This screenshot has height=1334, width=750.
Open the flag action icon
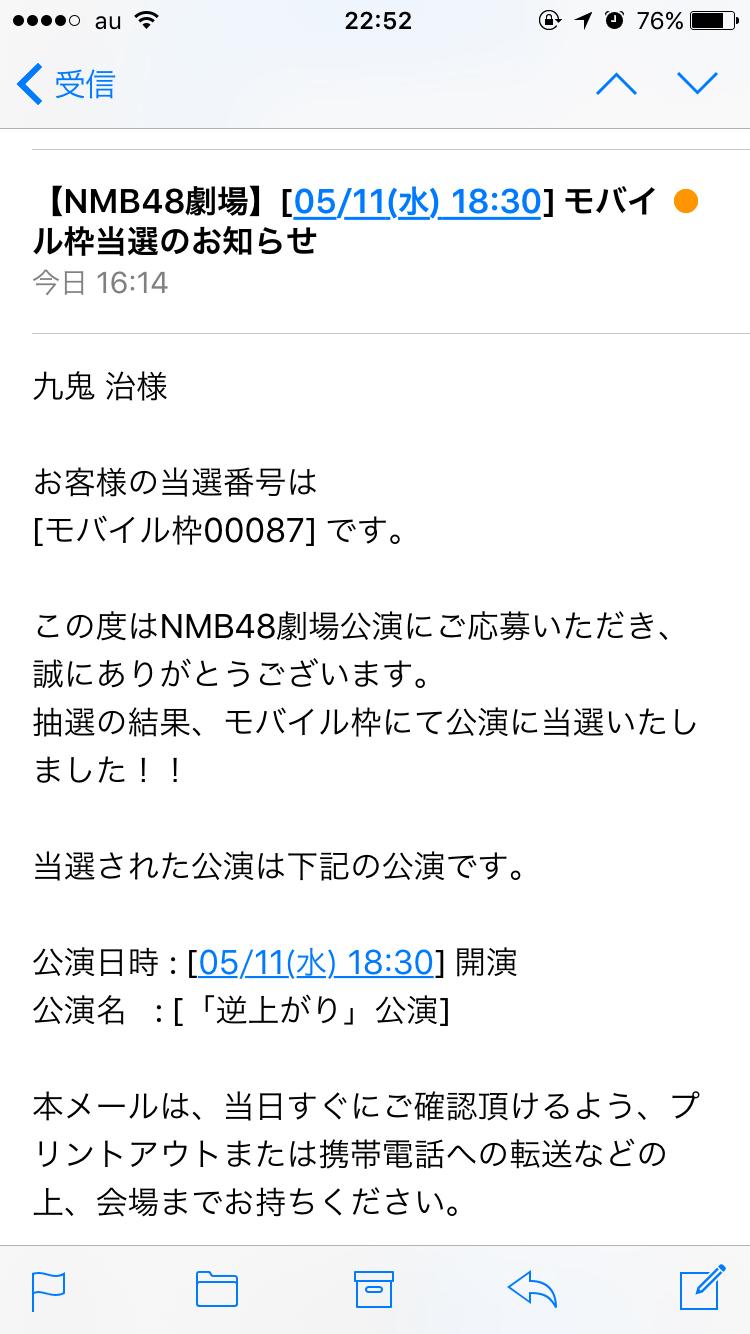(49, 1290)
